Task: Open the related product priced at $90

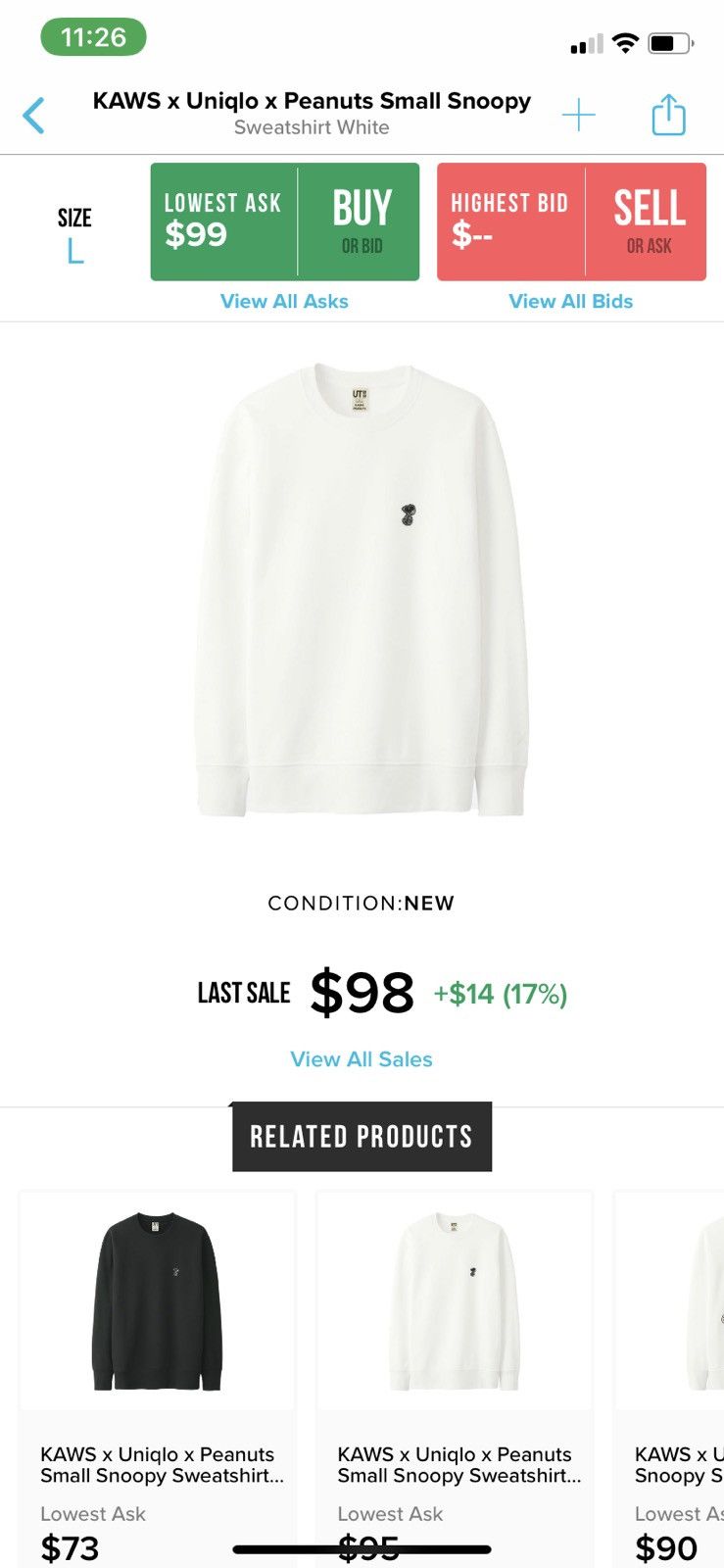Action: [669, 1379]
